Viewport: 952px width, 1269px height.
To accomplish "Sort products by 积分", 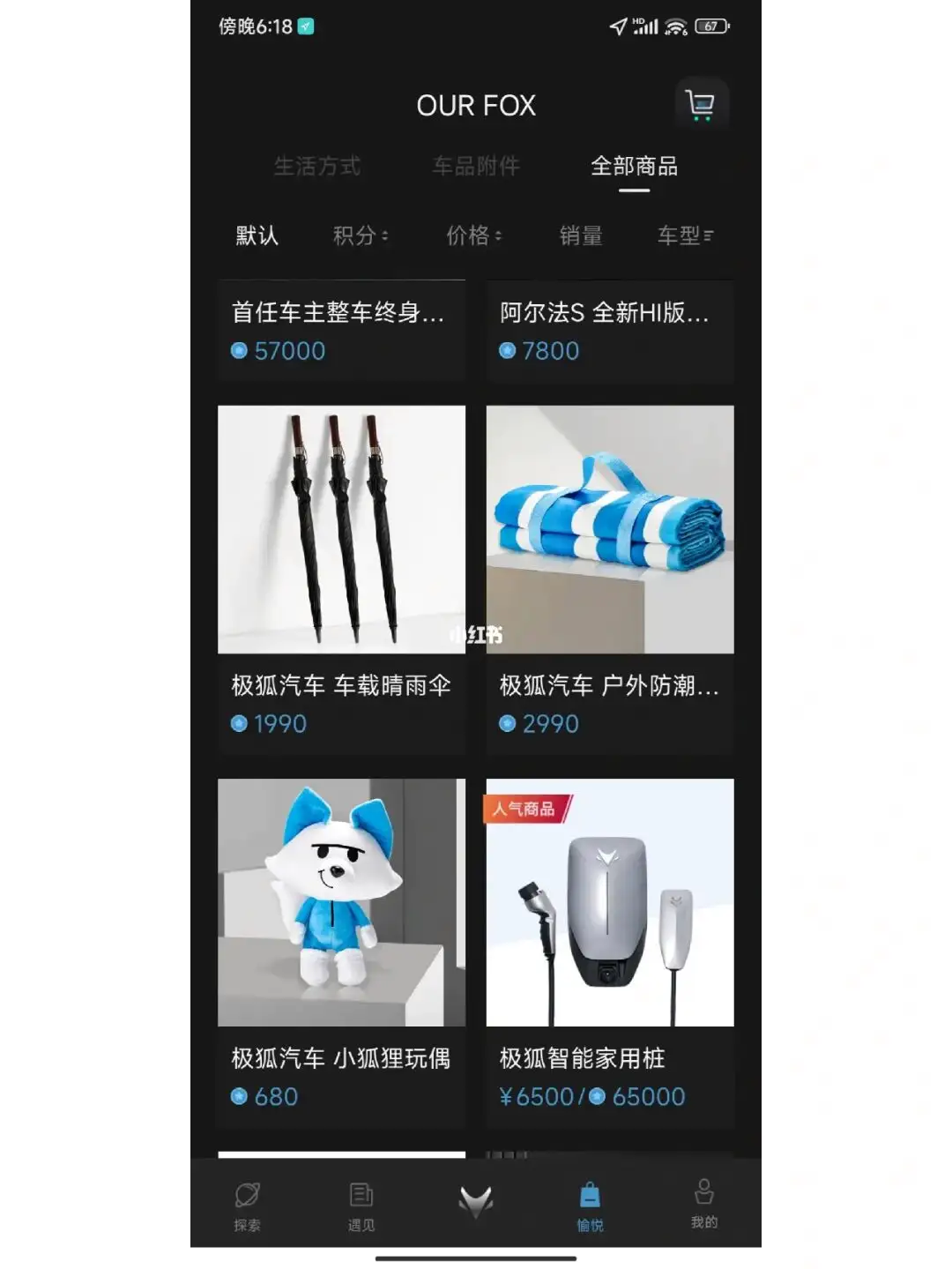I will click(361, 235).
